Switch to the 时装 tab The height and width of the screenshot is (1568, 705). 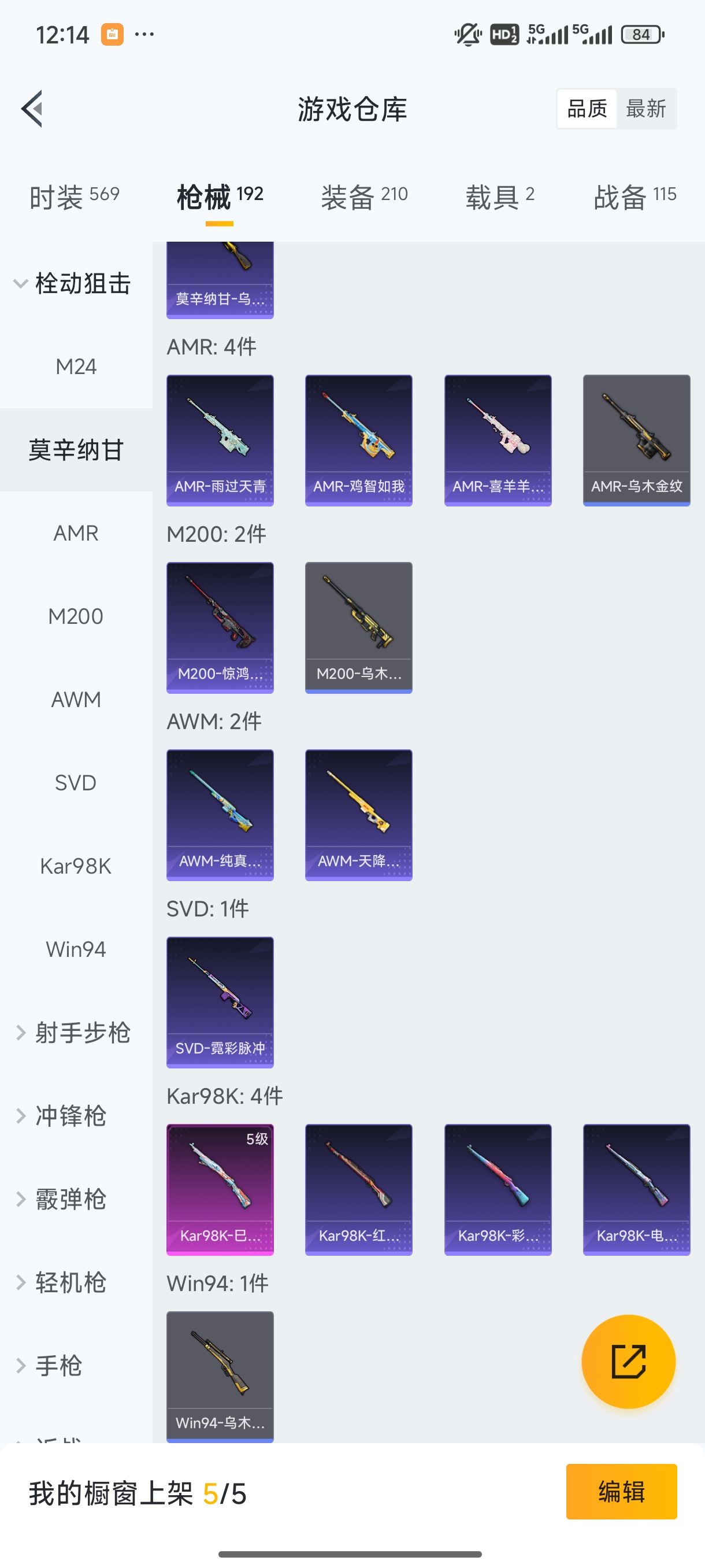(74, 197)
